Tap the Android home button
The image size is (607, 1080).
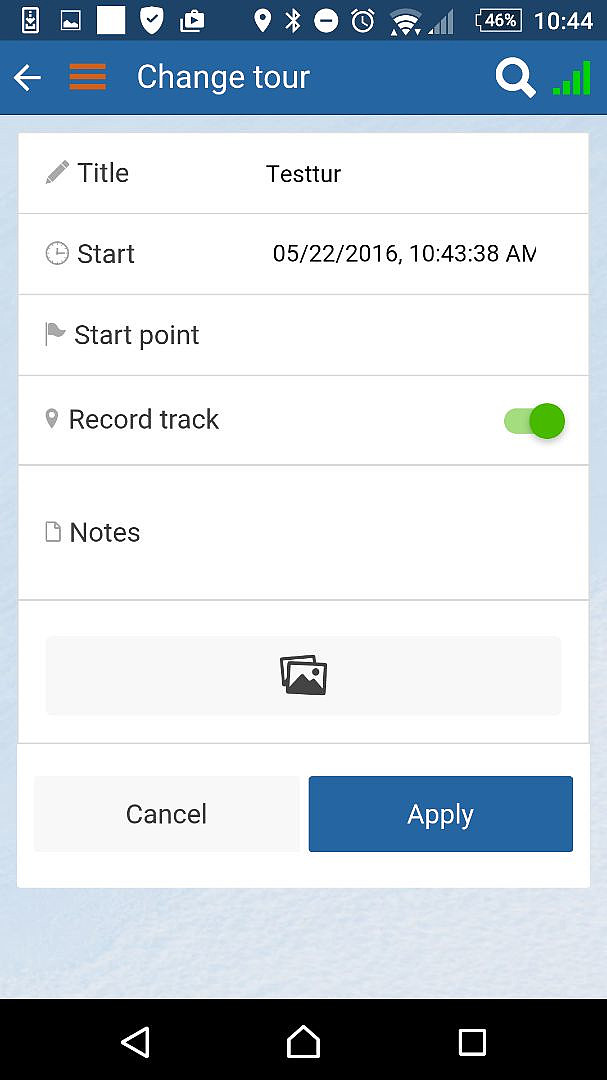pos(303,1042)
